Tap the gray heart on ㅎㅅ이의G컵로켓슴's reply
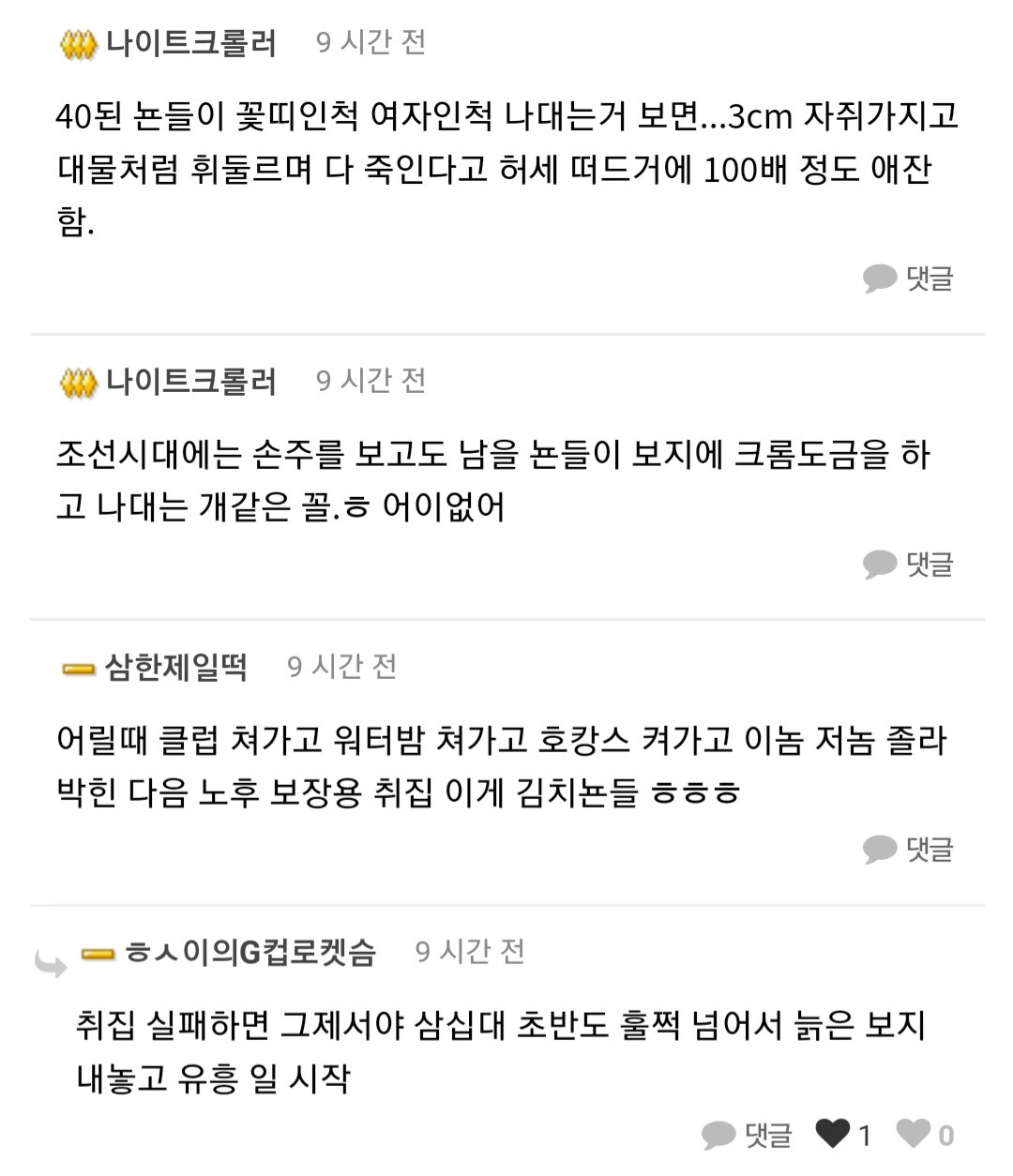Image resolution: width=1013 pixels, height=1176 pixels. 913,1135
